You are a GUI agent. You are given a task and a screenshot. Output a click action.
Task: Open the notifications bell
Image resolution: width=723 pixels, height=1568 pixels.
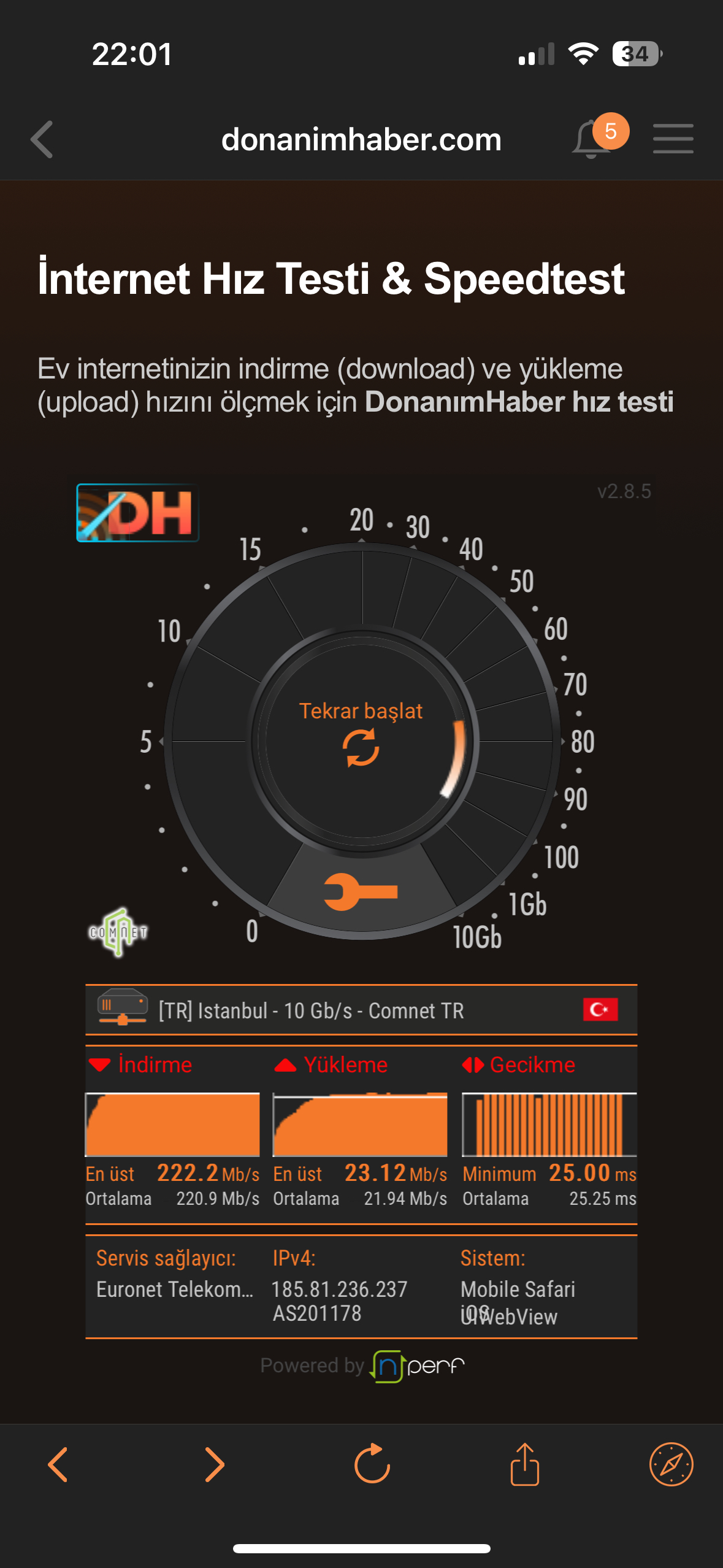[591, 139]
